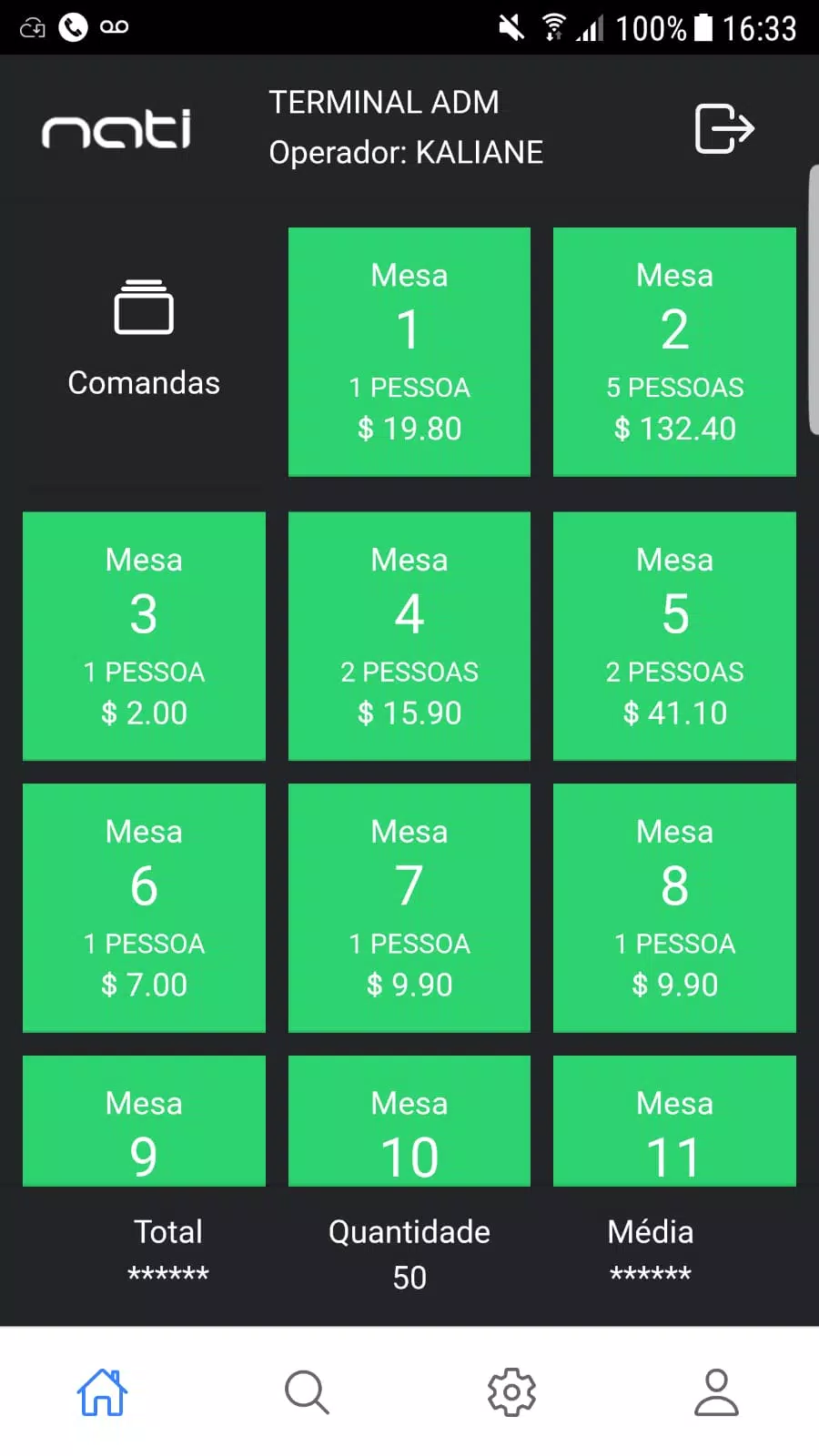Select Mesa 3 showing $ 2.00

[144, 636]
